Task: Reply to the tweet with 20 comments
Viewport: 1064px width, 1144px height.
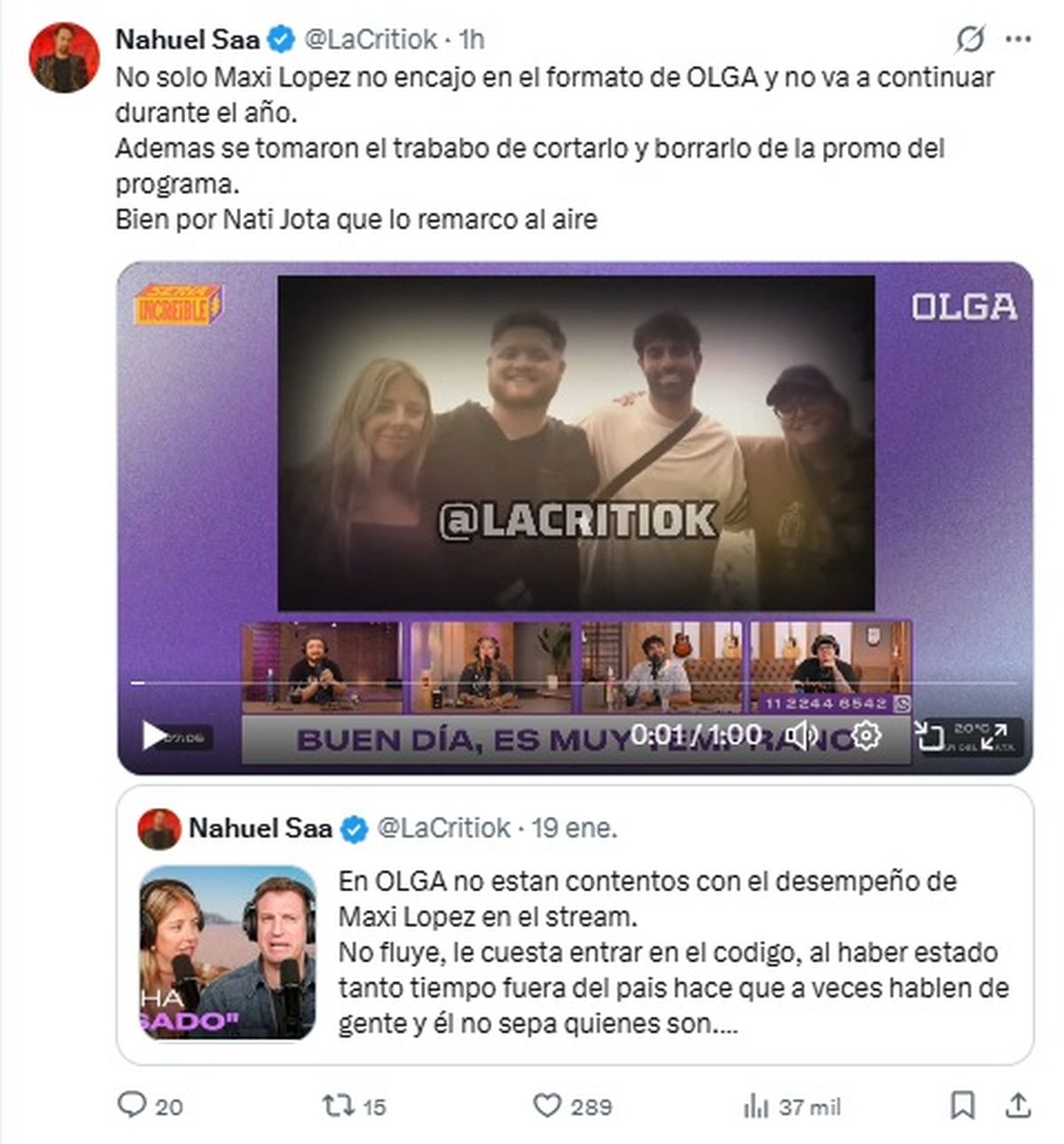Action: 133,1105
